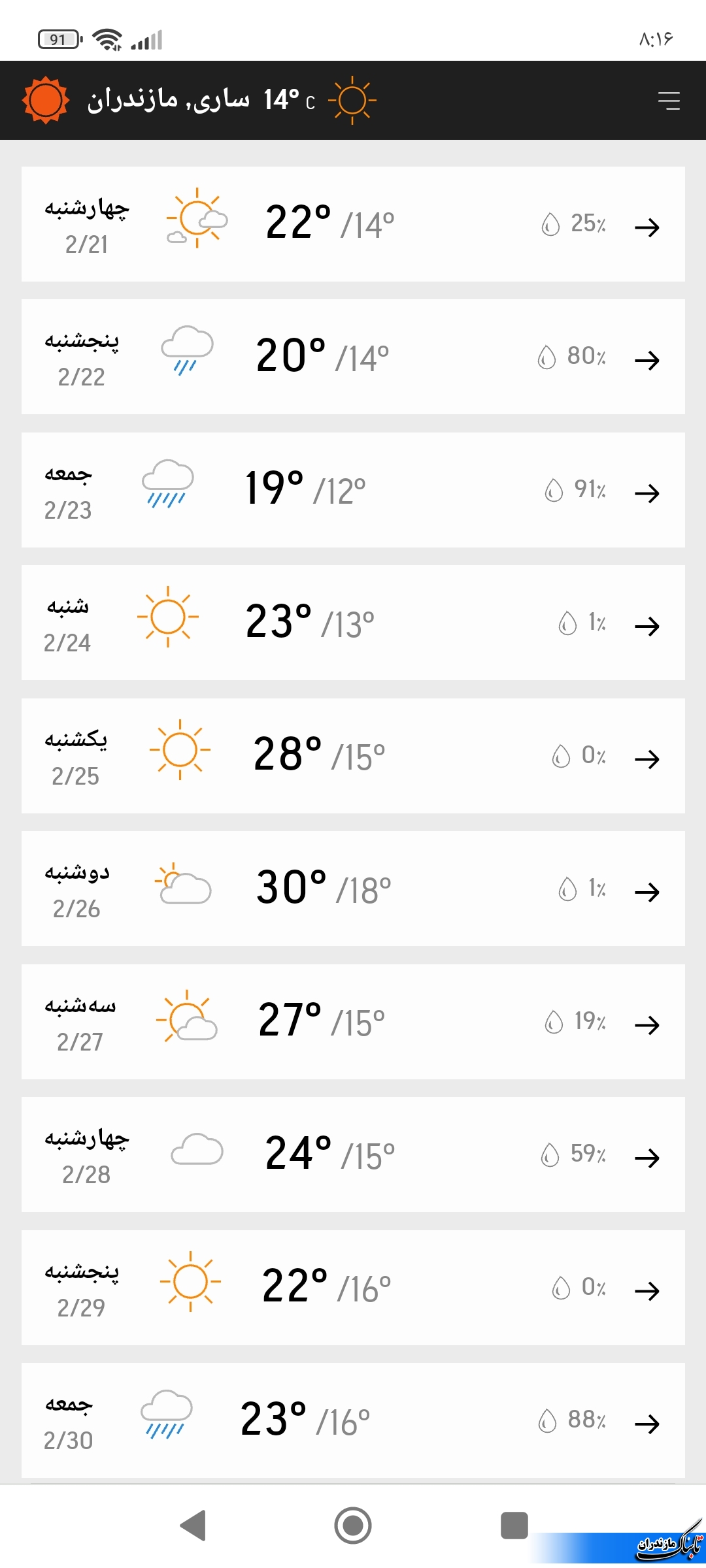Show details for sunny 2/24

[x=353, y=623]
